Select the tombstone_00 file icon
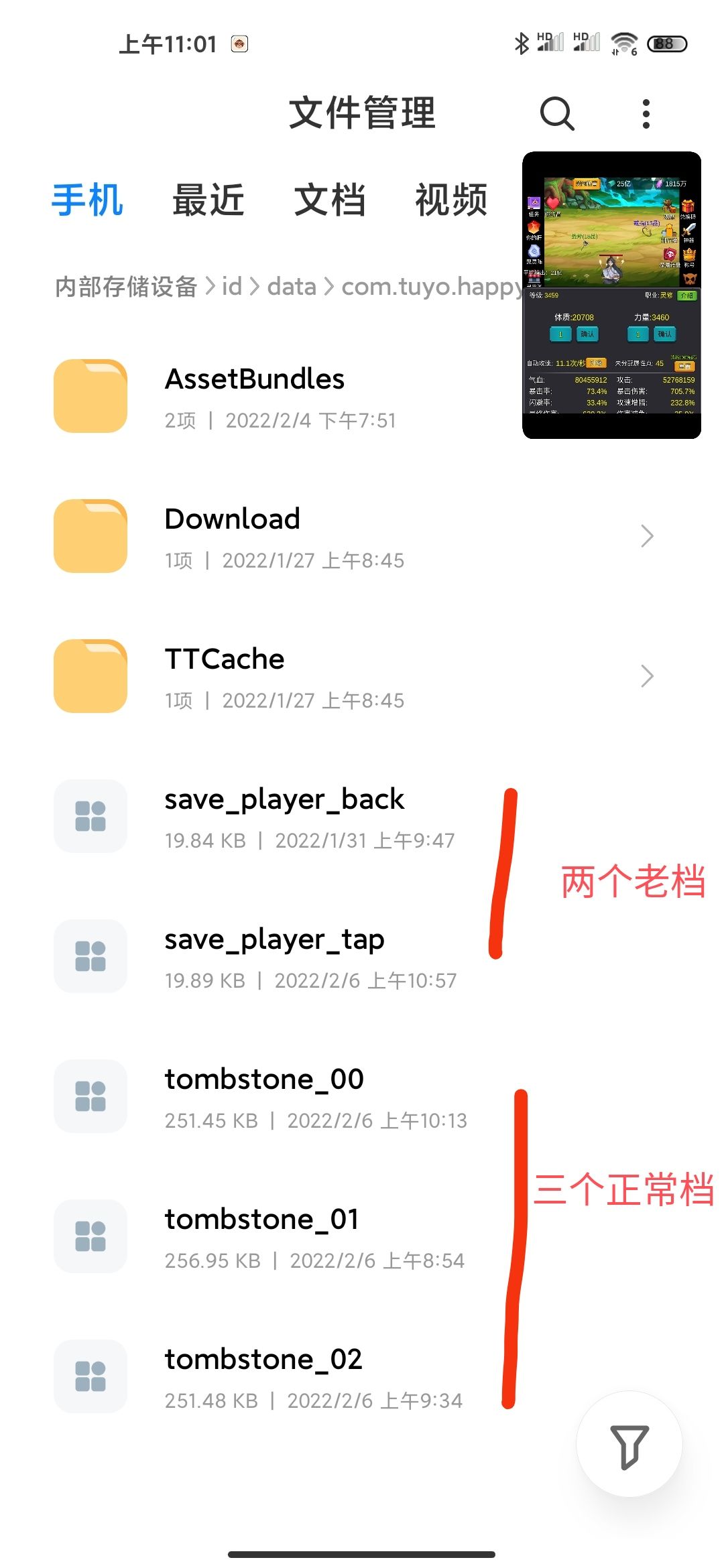724x1568 pixels. click(x=90, y=1096)
